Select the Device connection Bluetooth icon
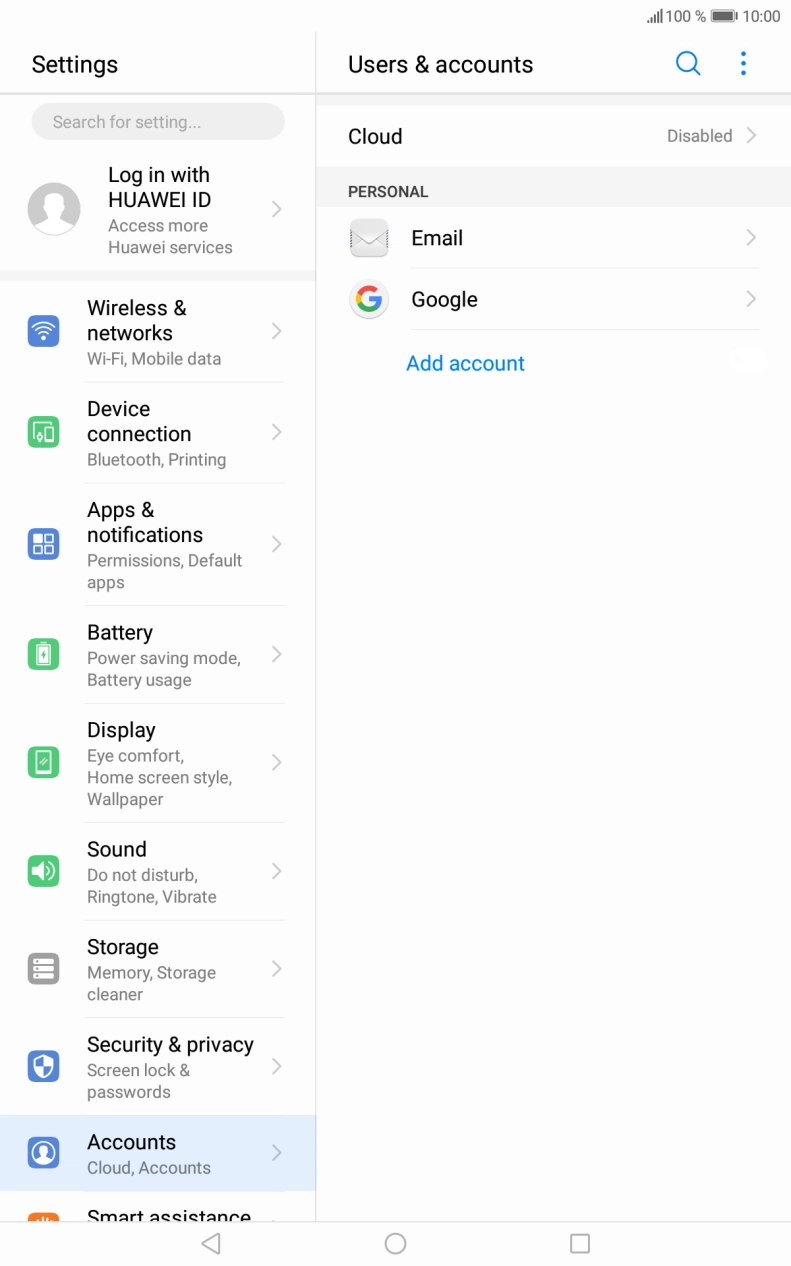791x1266 pixels. pyautogui.click(x=43, y=431)
